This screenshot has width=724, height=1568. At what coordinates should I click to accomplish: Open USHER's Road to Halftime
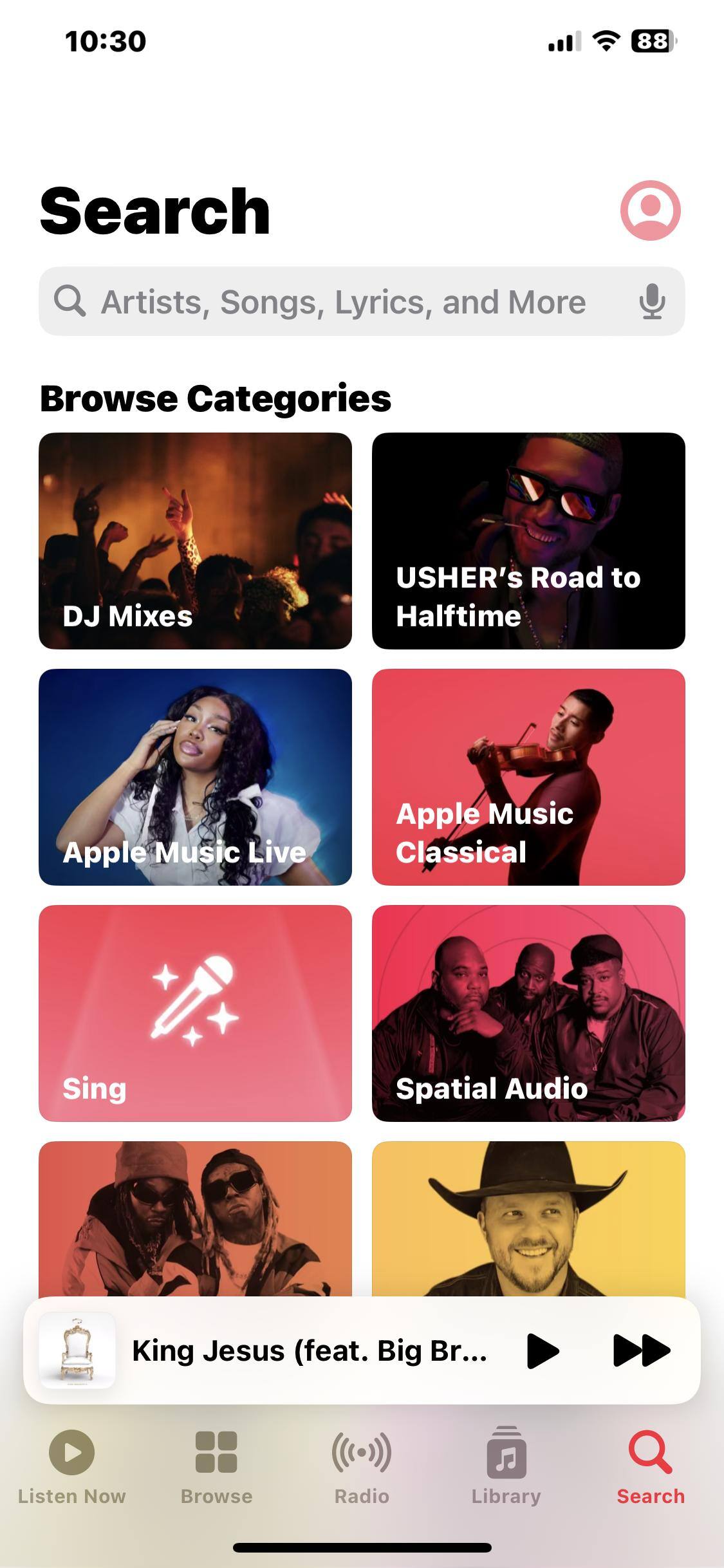click(528, 541)
